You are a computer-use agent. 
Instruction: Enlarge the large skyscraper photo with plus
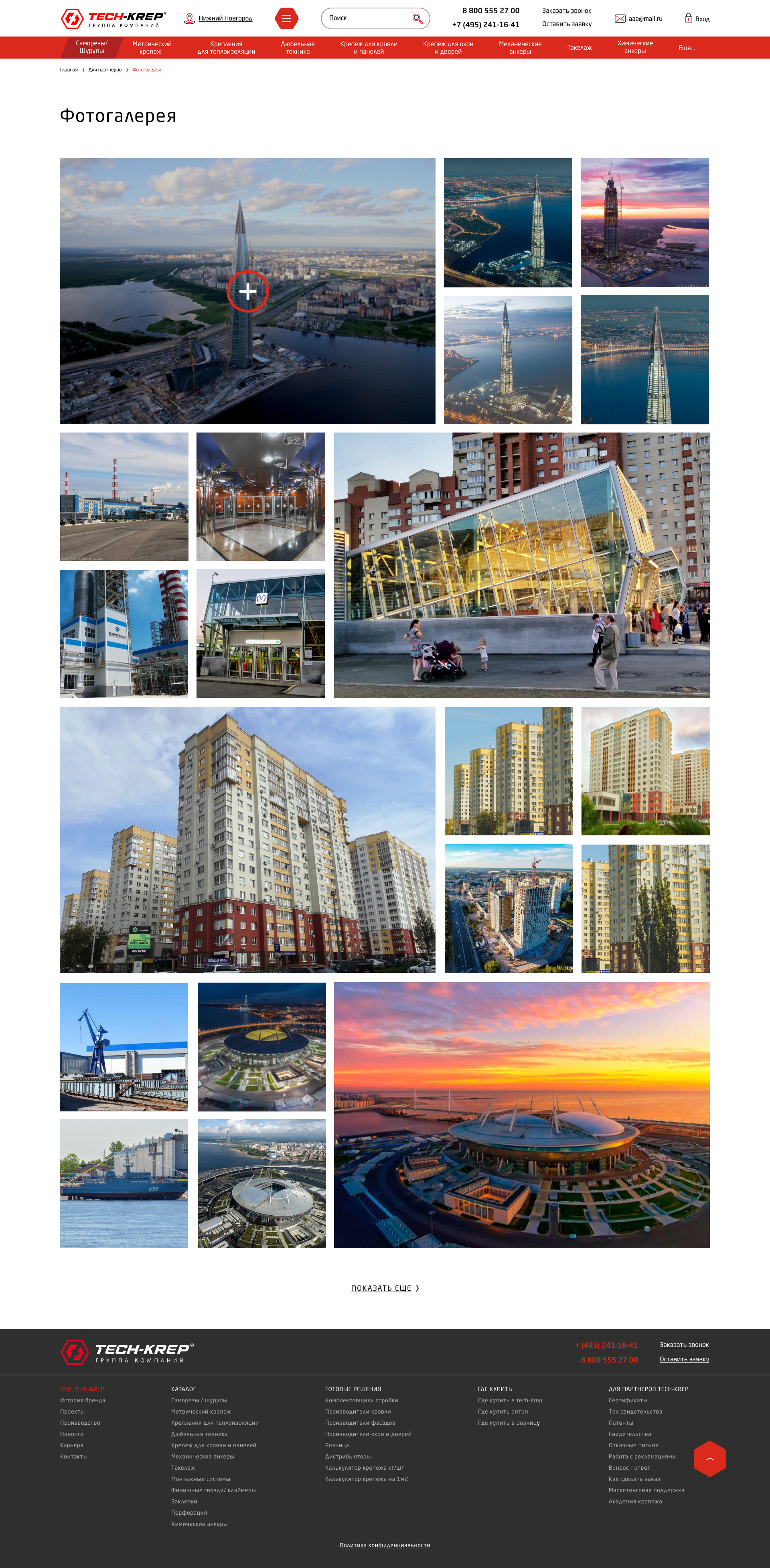pyautogui.click(x=247, y=291)
